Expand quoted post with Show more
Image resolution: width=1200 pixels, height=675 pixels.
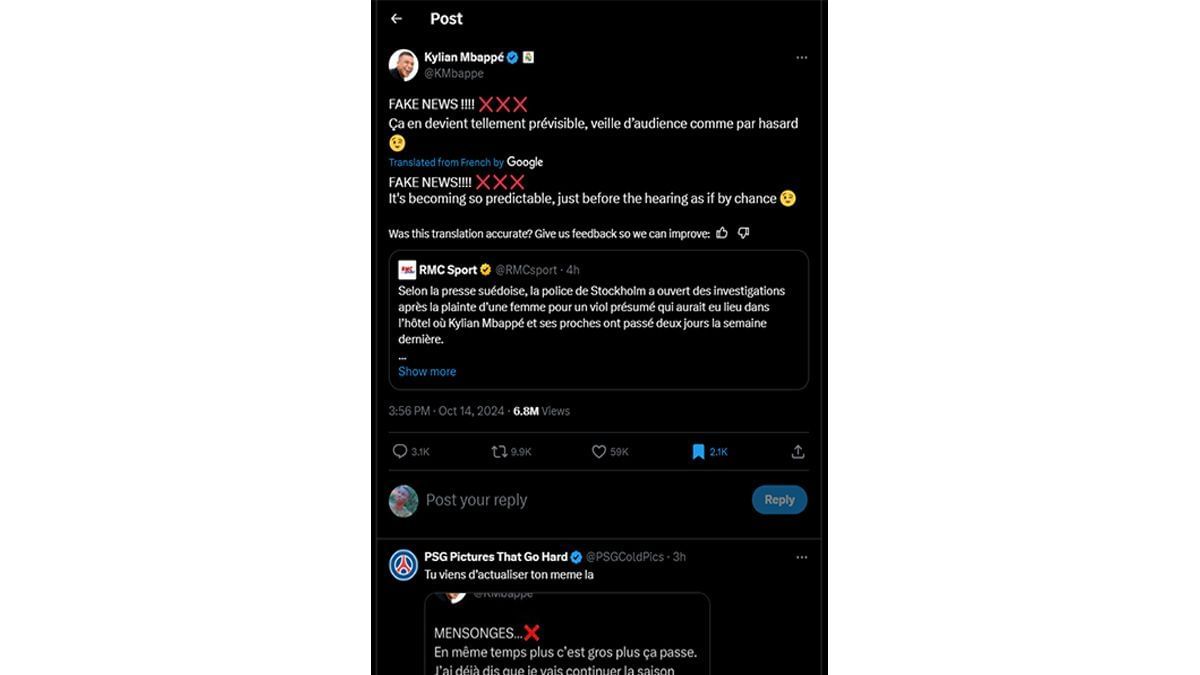click(427, 371)
